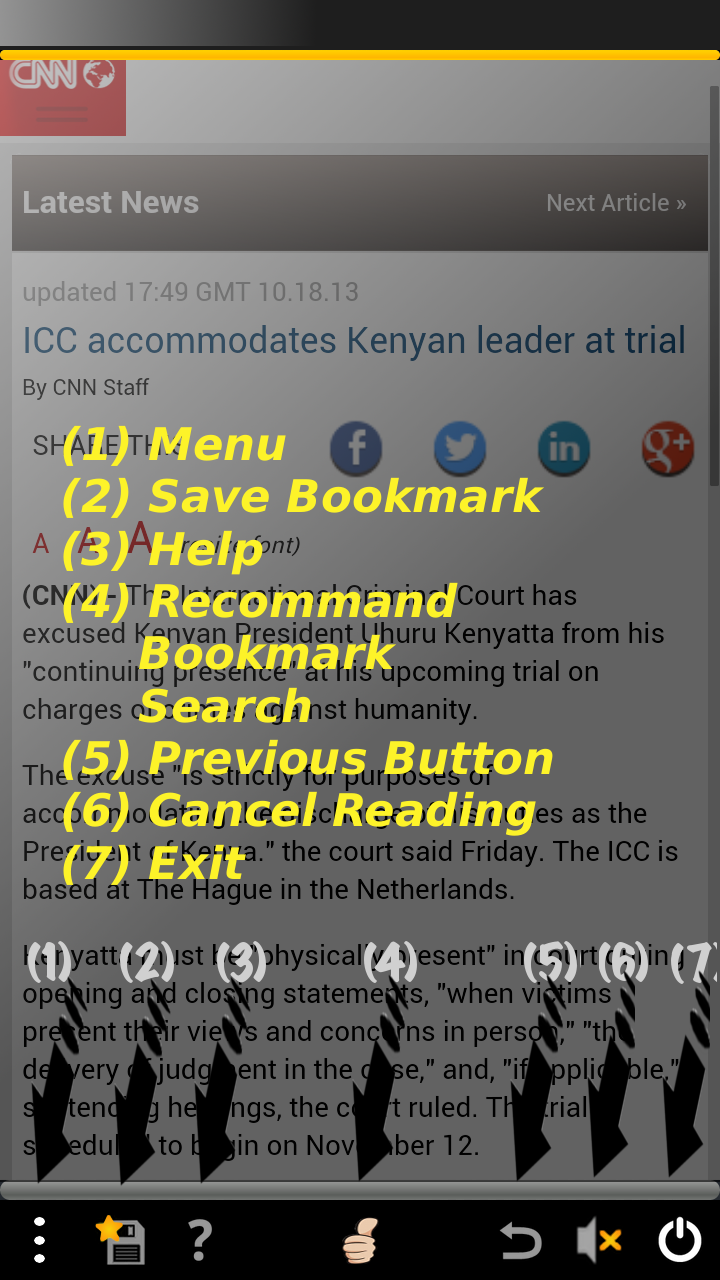Open the CNN menu logo button
The image size is (720, 1280).
63,96
